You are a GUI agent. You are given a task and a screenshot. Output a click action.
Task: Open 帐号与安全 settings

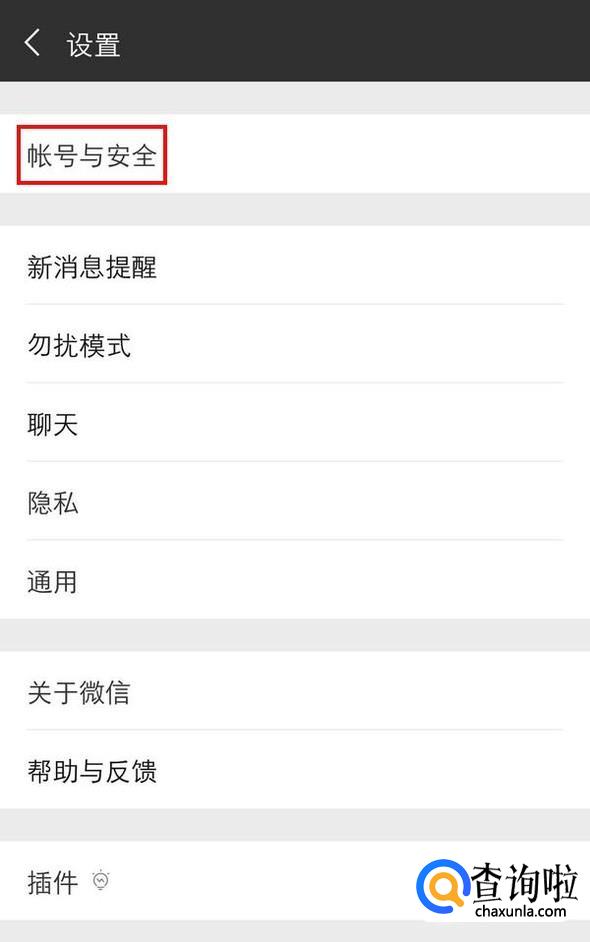pos(295,154)
